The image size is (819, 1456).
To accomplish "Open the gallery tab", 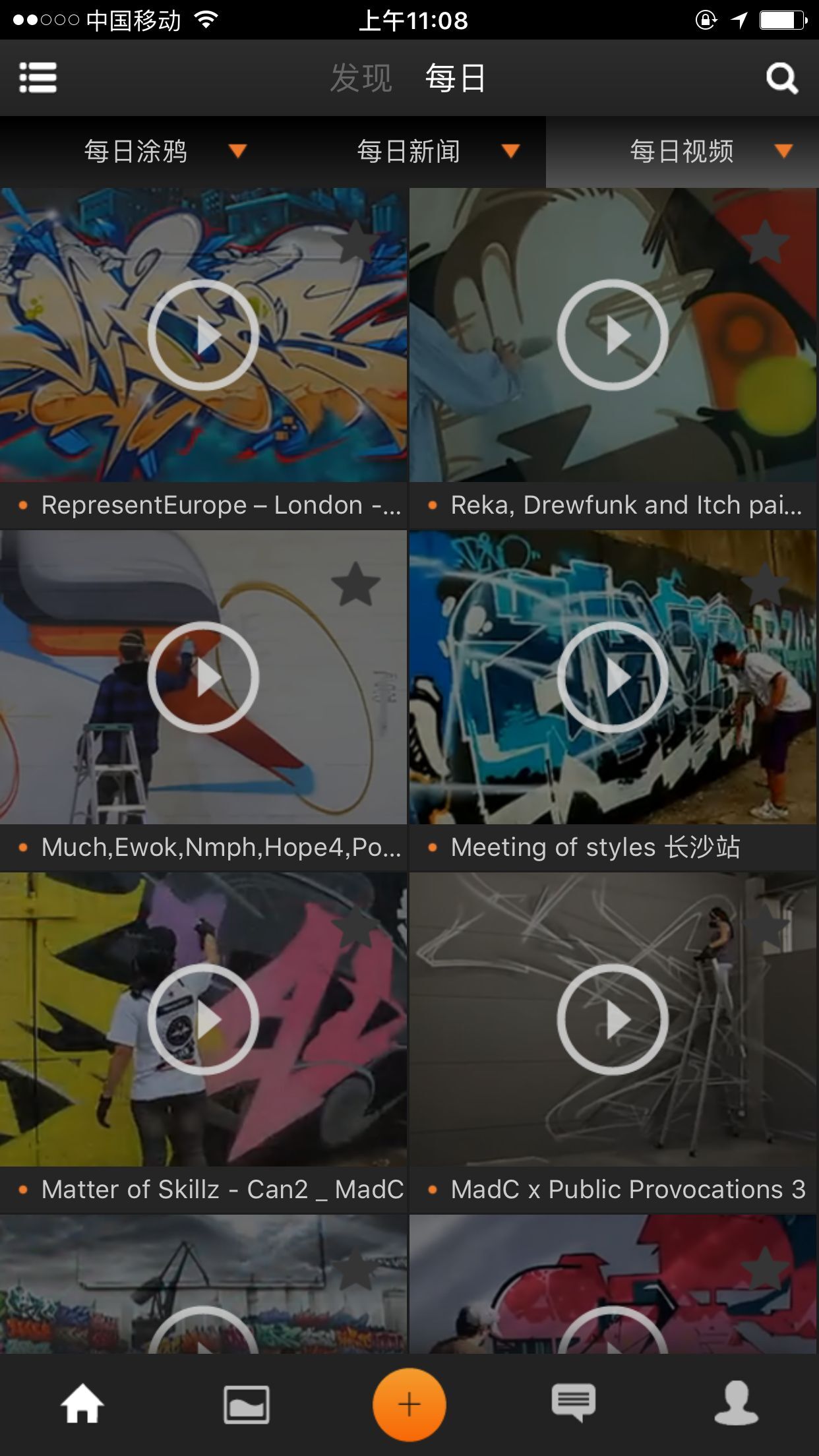I will point(246,1404).
